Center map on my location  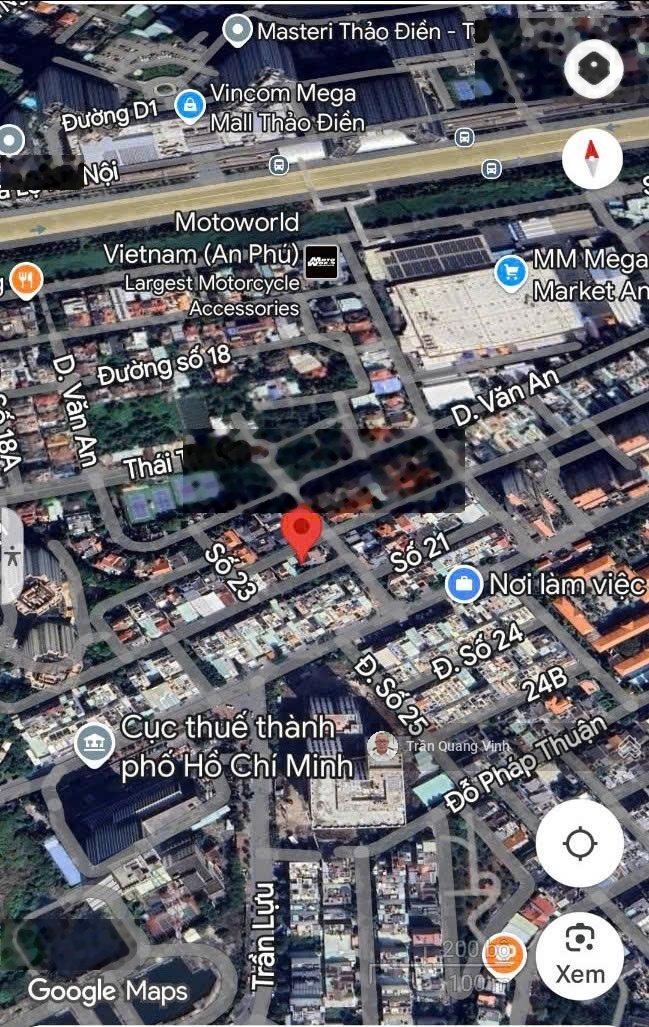click(x=580, y=844)
